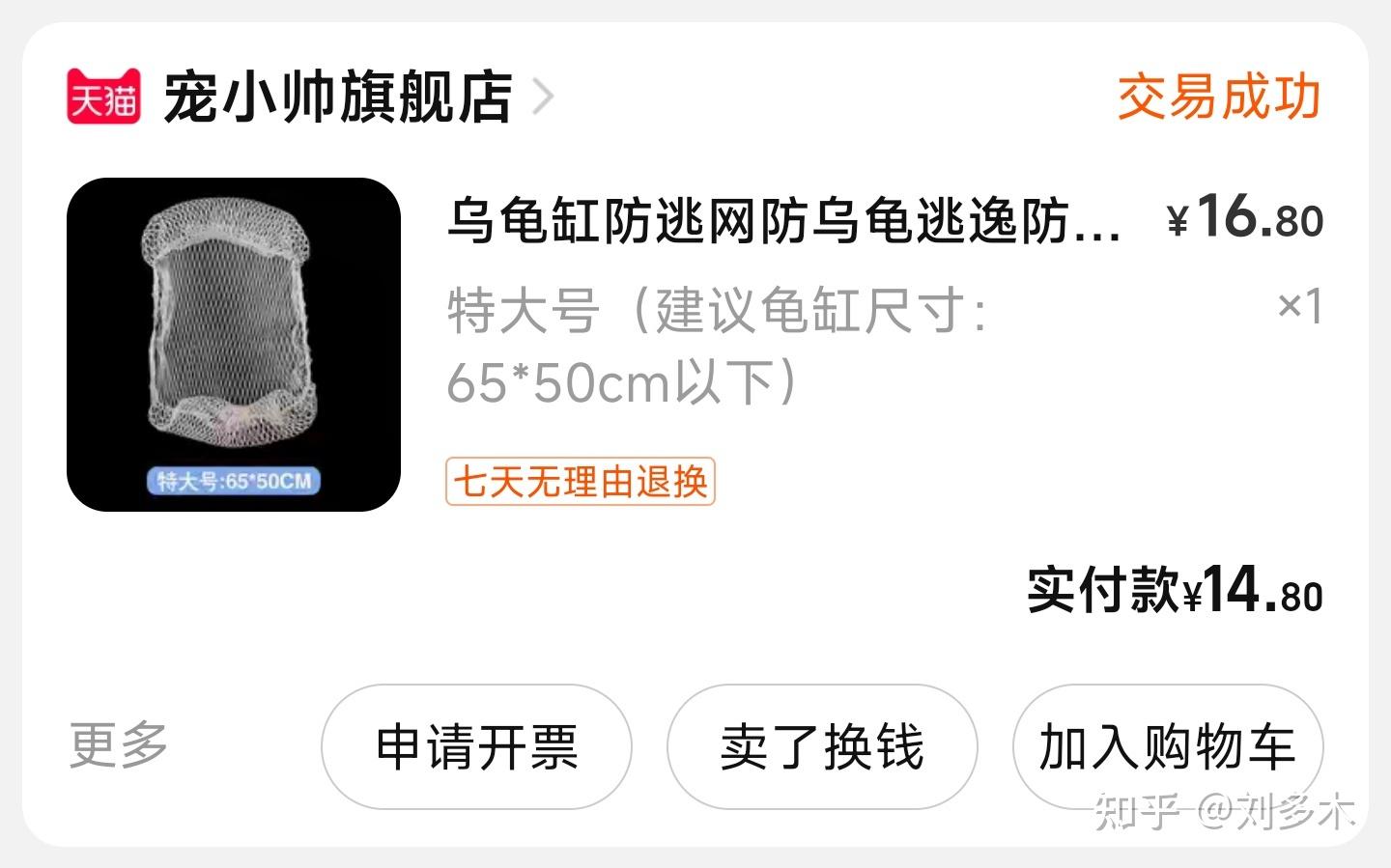Tap 加入购物车 to add to cart
Image resolution: width=1391 pixels, height=868 pixels.
tap(1167, 746)
